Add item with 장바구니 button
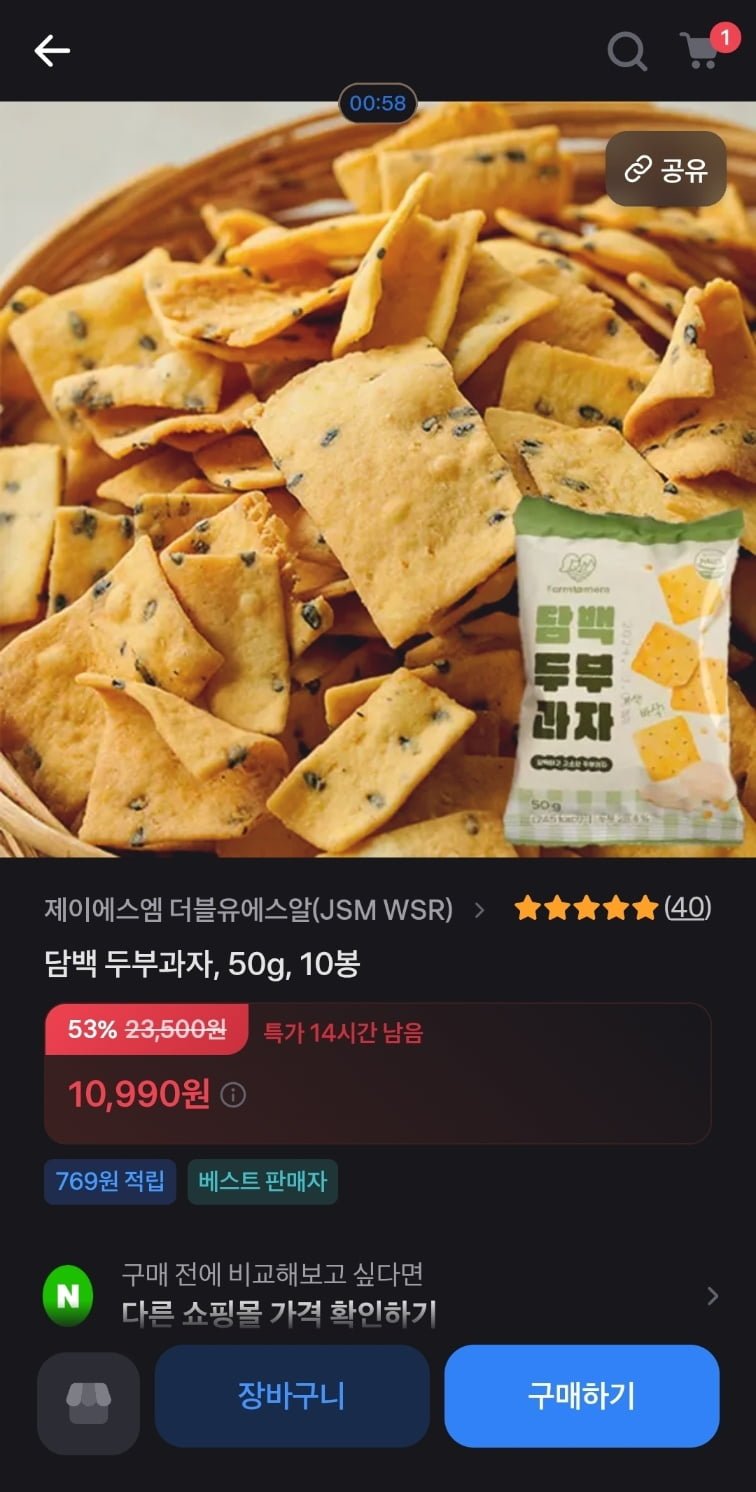 tap(291, 1396)
